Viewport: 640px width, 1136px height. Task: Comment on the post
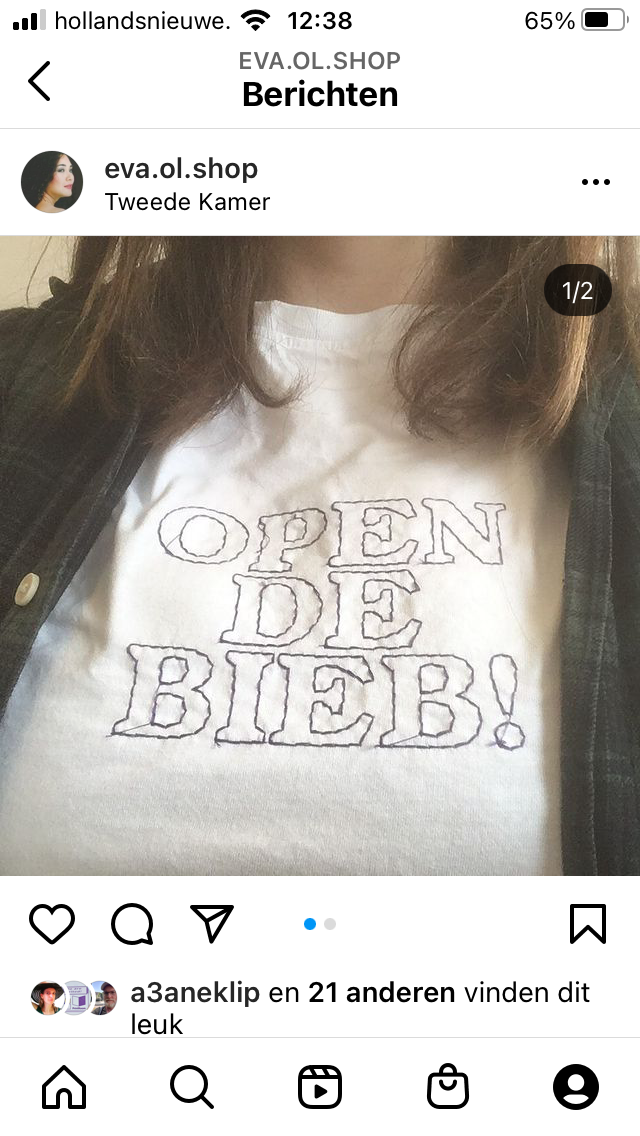point(132,924)
